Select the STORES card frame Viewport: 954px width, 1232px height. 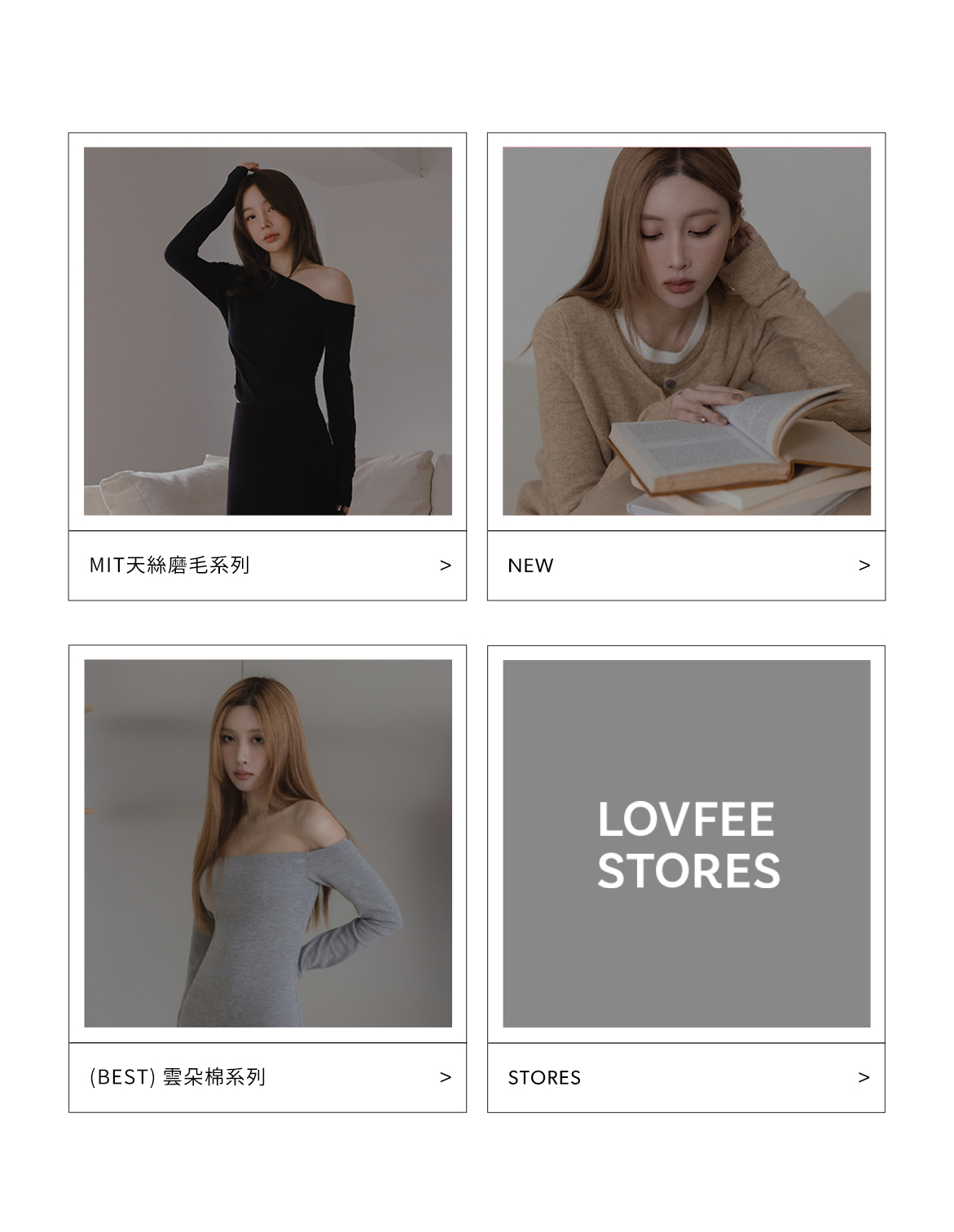pos(687,880)
